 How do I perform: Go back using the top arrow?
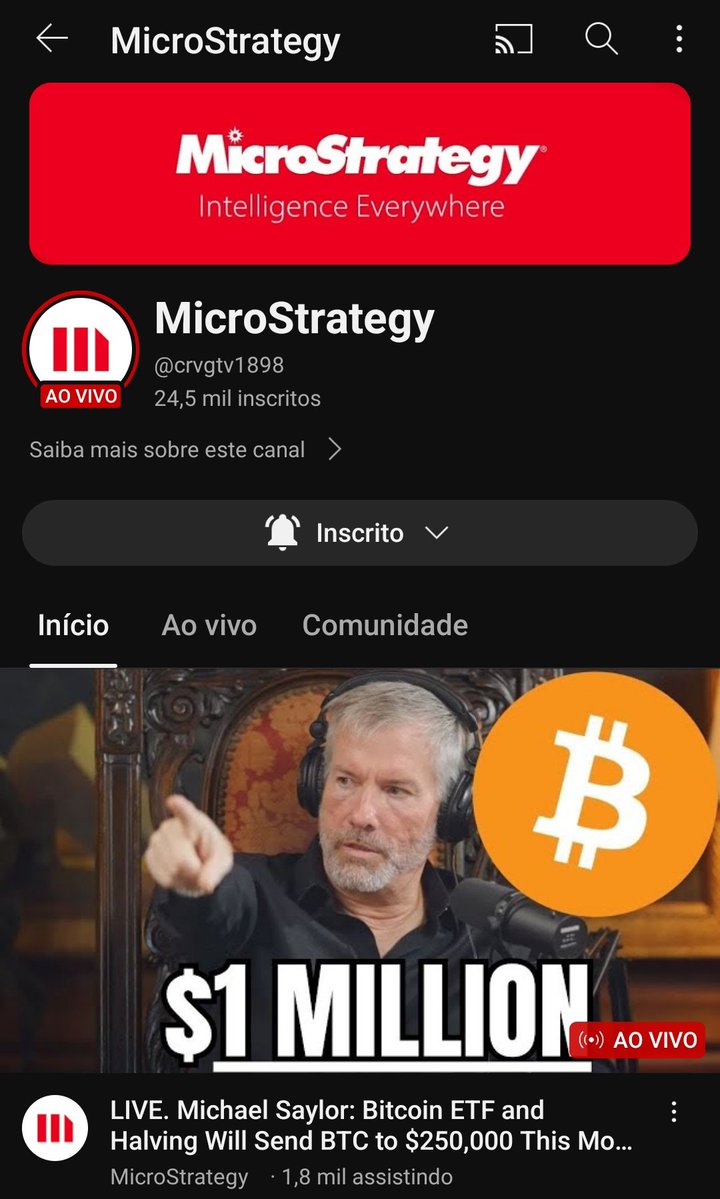[x=52, y=39]
